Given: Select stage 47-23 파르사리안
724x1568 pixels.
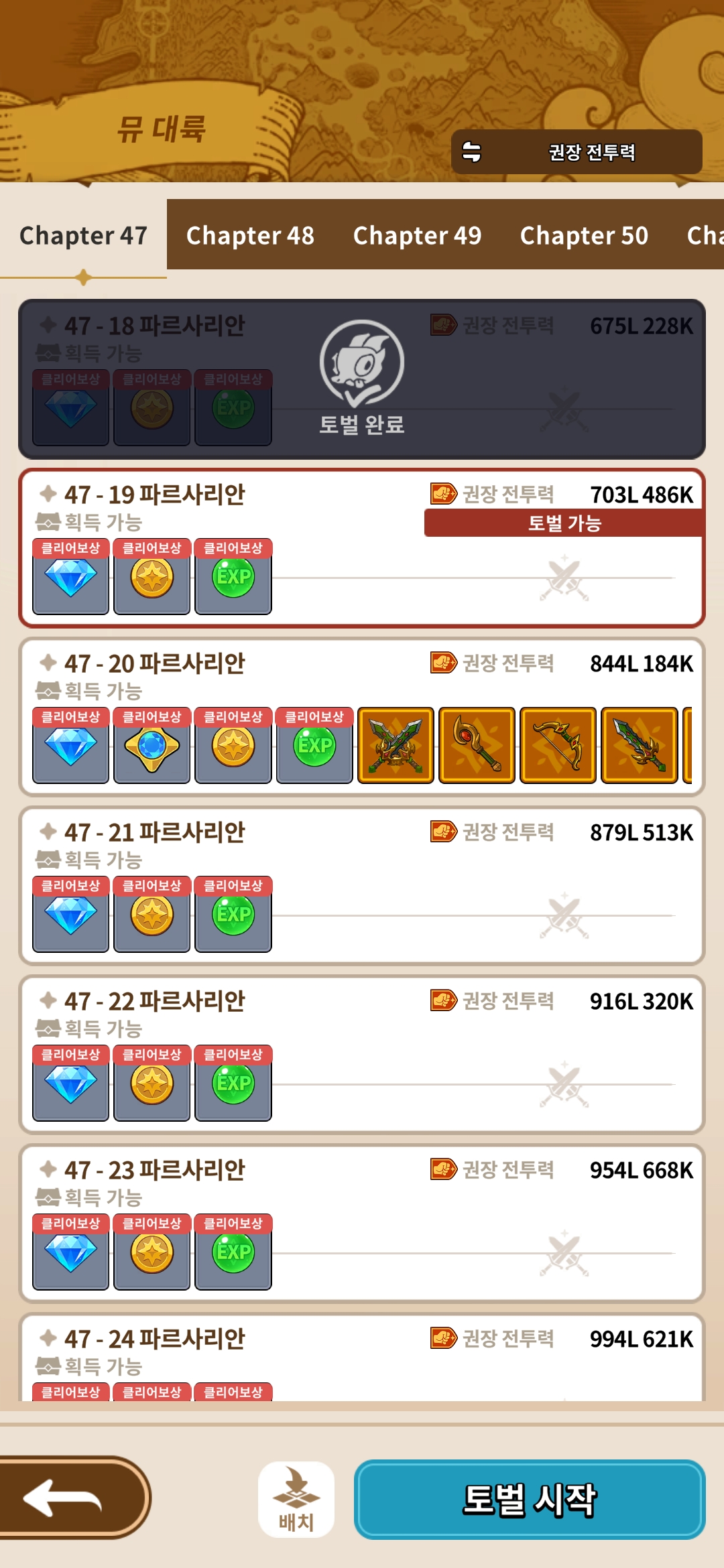Looking at the screenshot, I should coord(362,1224).
